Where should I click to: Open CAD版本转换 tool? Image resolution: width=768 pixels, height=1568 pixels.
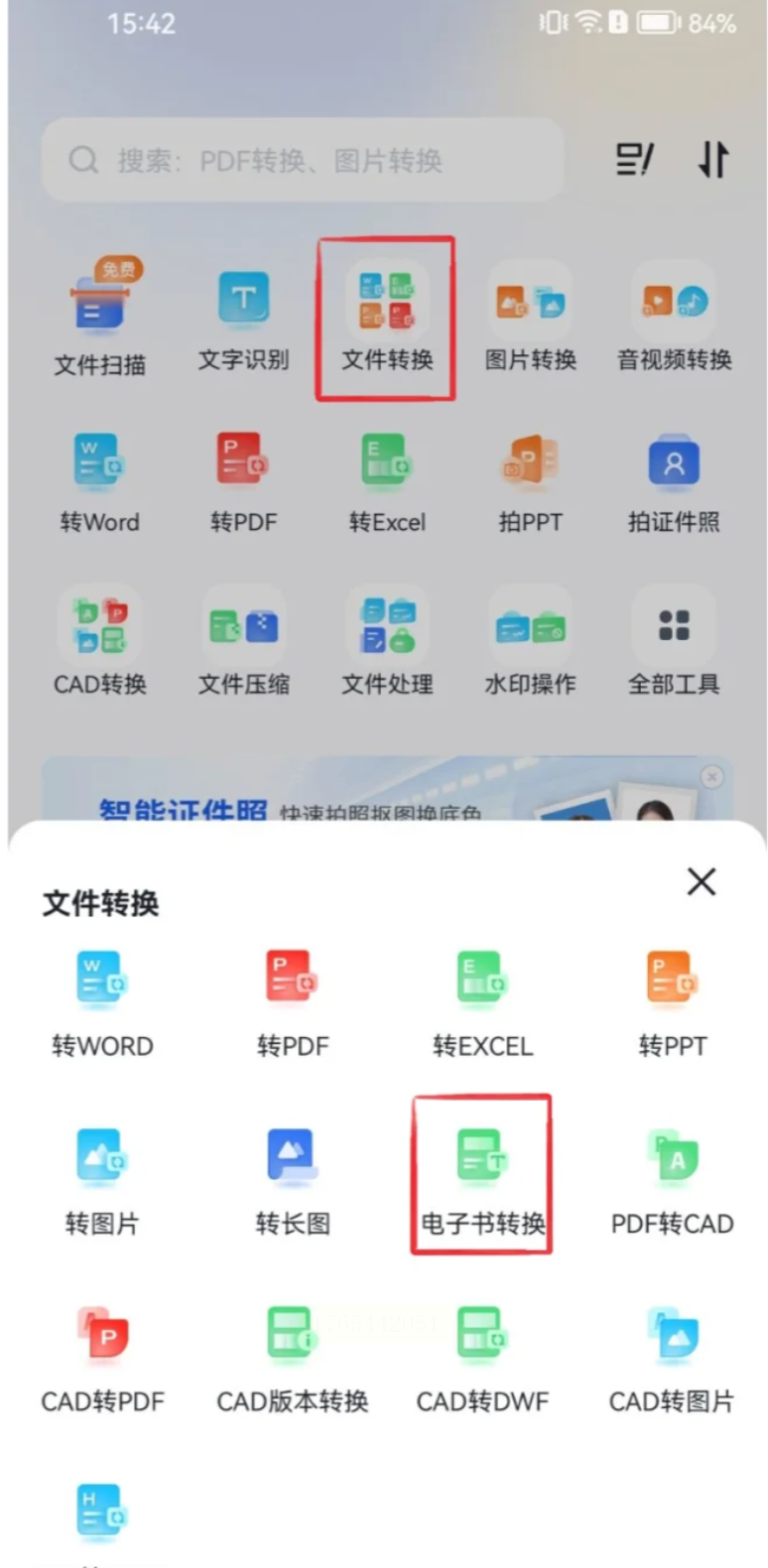coord(292,1357)
